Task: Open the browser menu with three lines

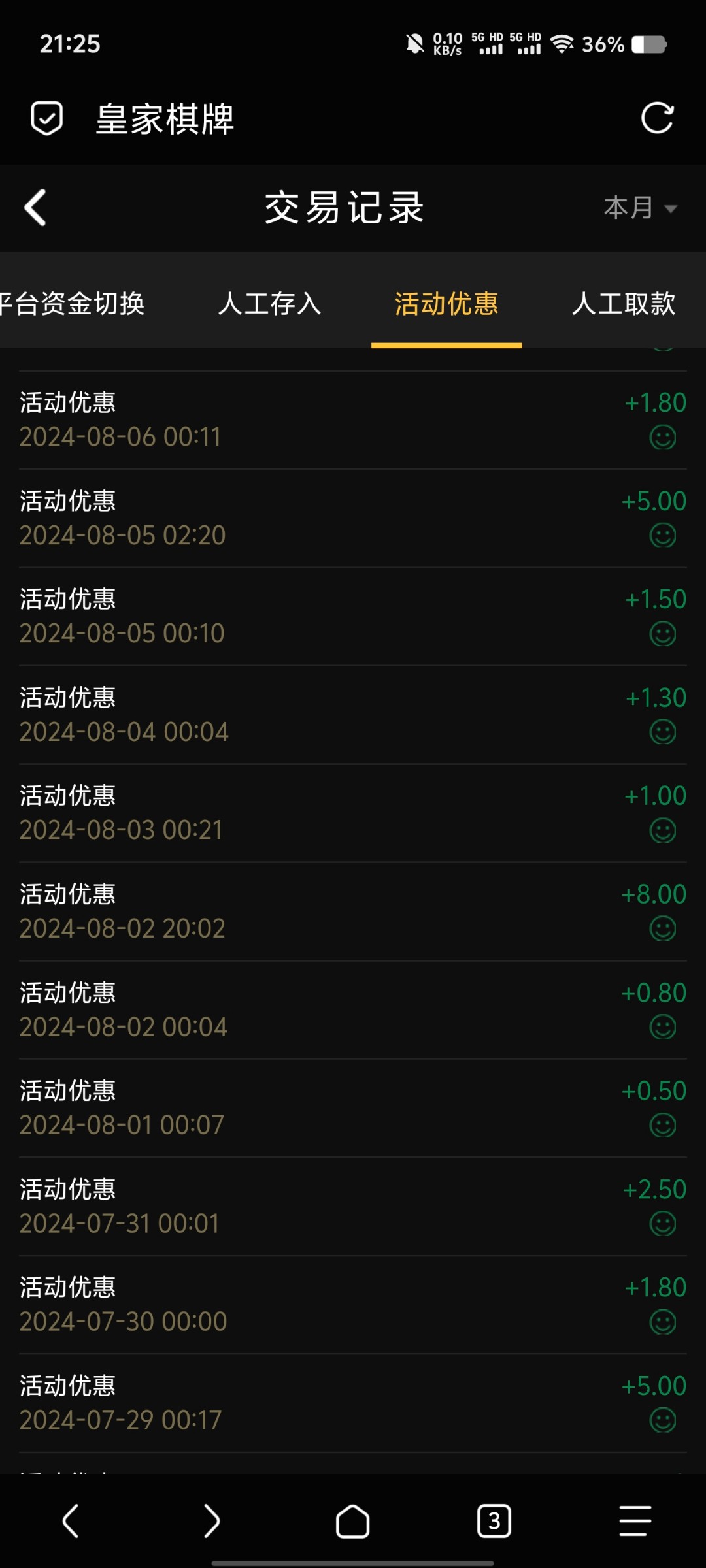Action: pos(635,1521)
